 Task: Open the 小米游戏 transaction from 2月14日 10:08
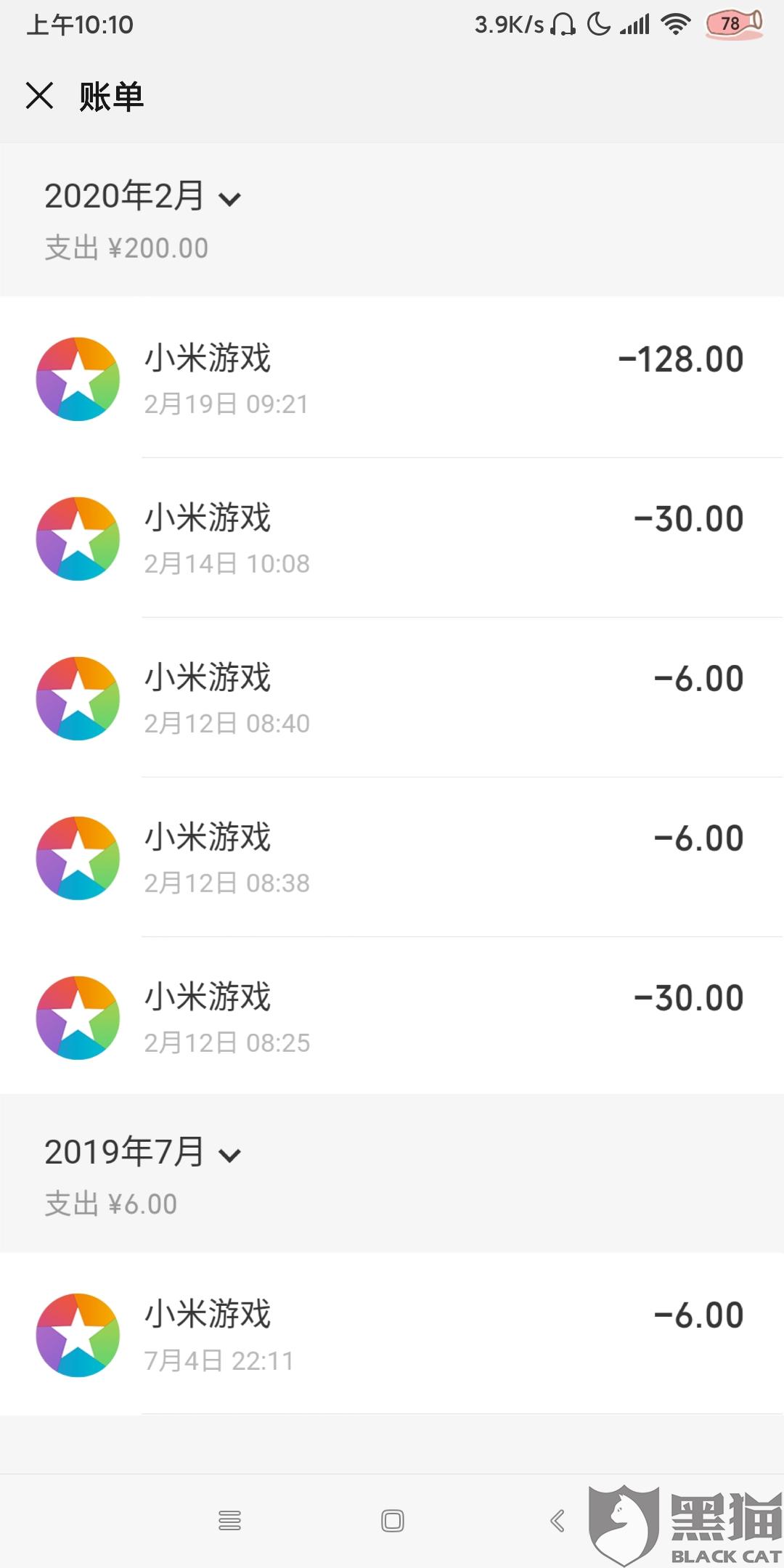[392, 538]
